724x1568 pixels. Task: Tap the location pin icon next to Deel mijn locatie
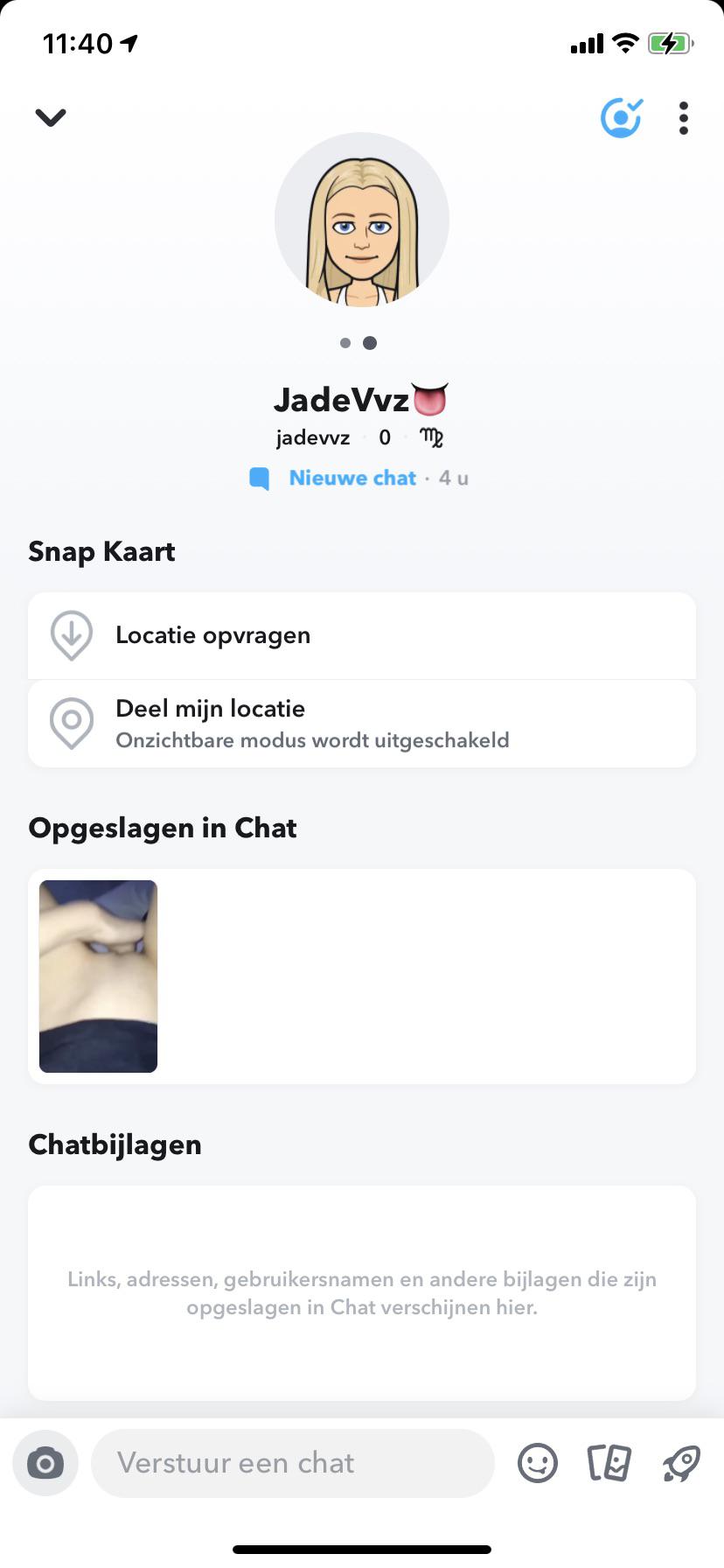[x=72, y=723]
